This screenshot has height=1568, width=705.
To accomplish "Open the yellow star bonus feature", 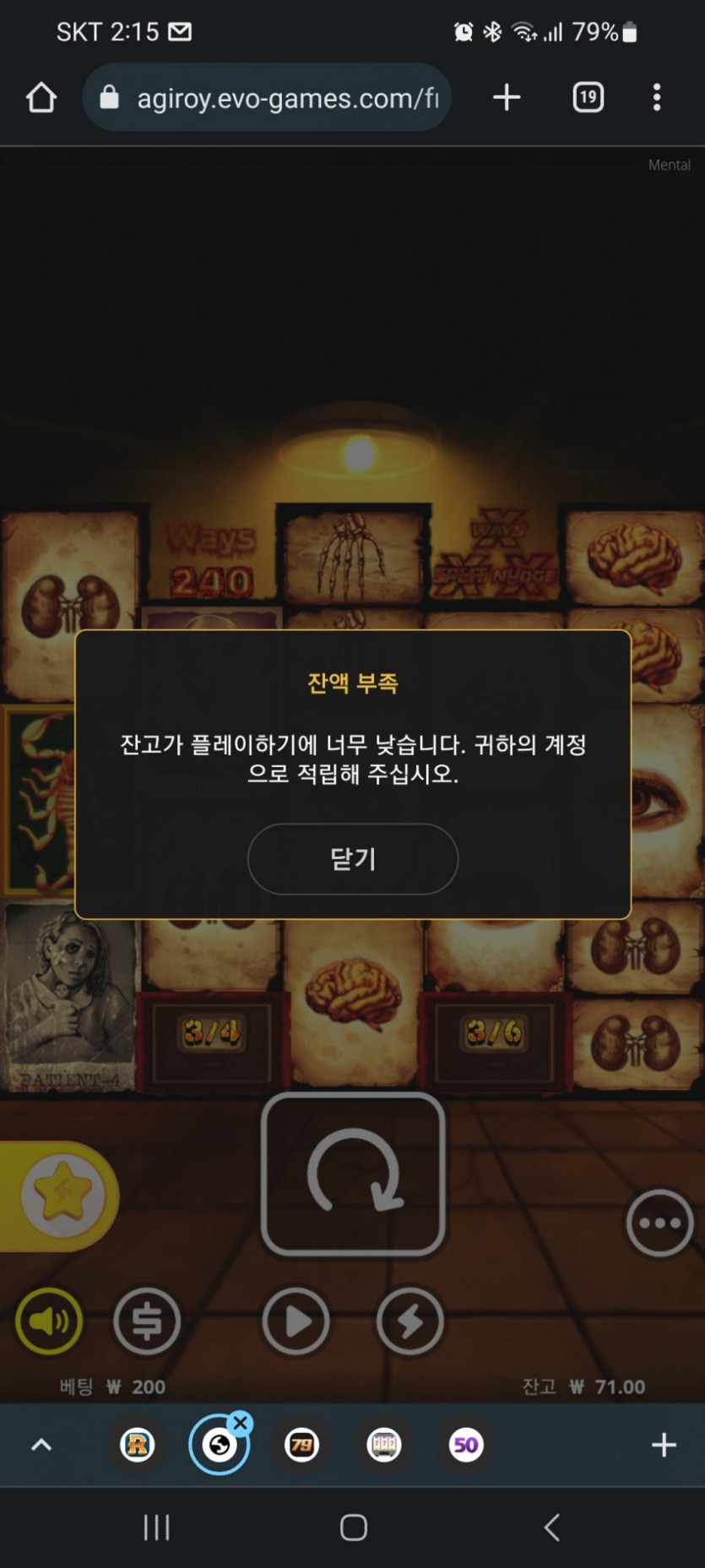I will [x=61, y=1195].
